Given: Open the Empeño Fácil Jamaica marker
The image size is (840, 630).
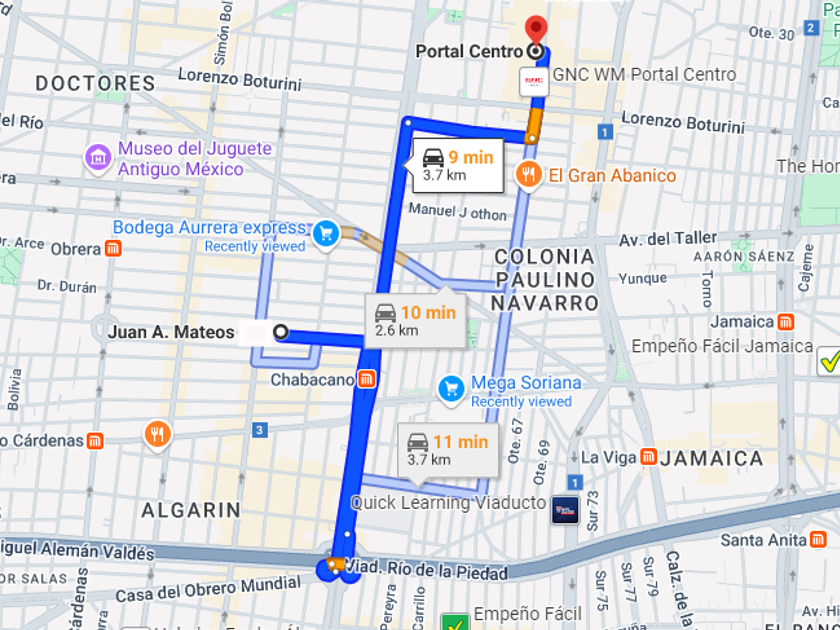Looking at the screenshot, I should (829, 362).
